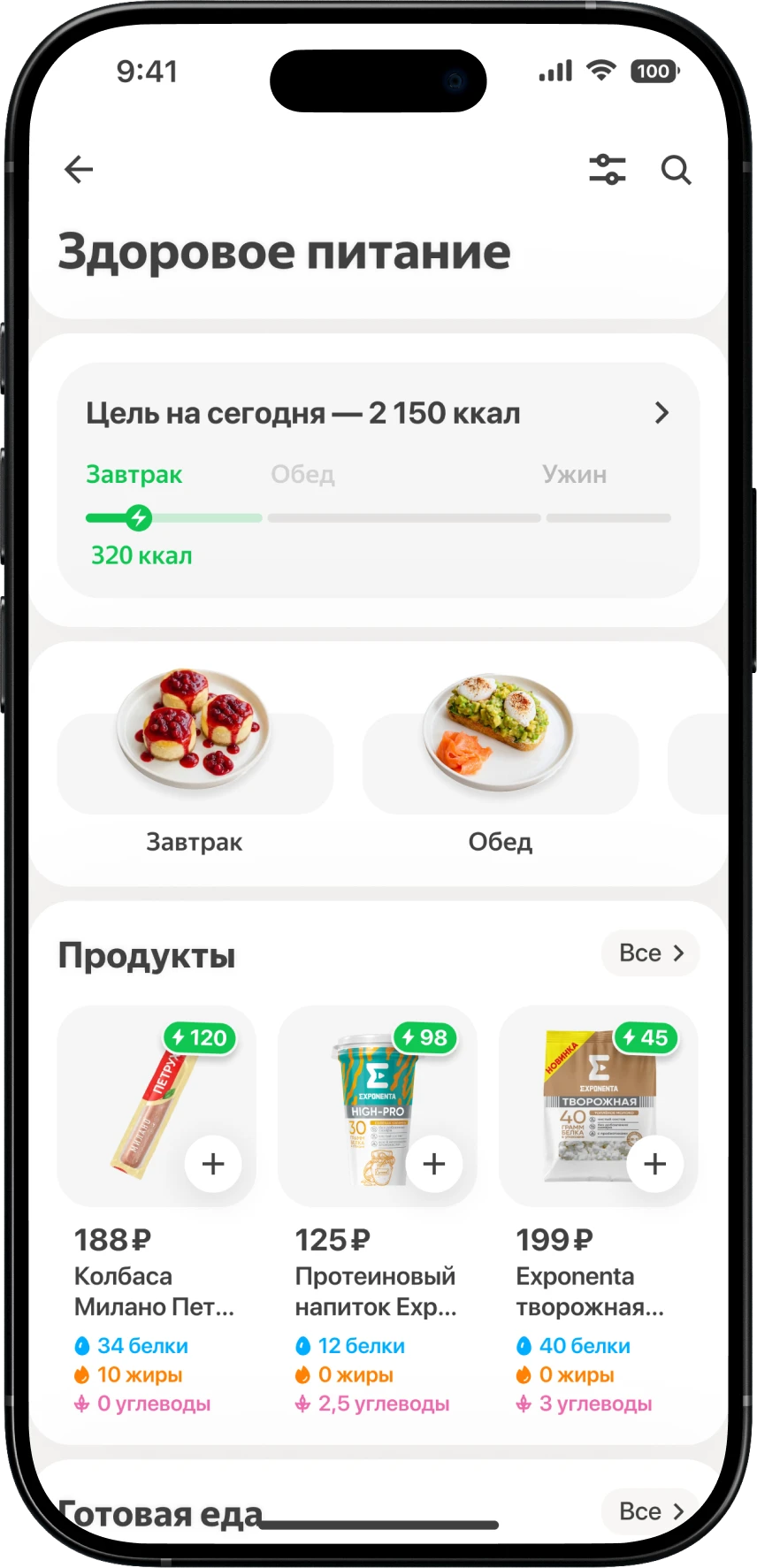Add Протеиновый напиток Exponenta to cart
This screenshot has height=1568, width=757.
(433, 1164)
